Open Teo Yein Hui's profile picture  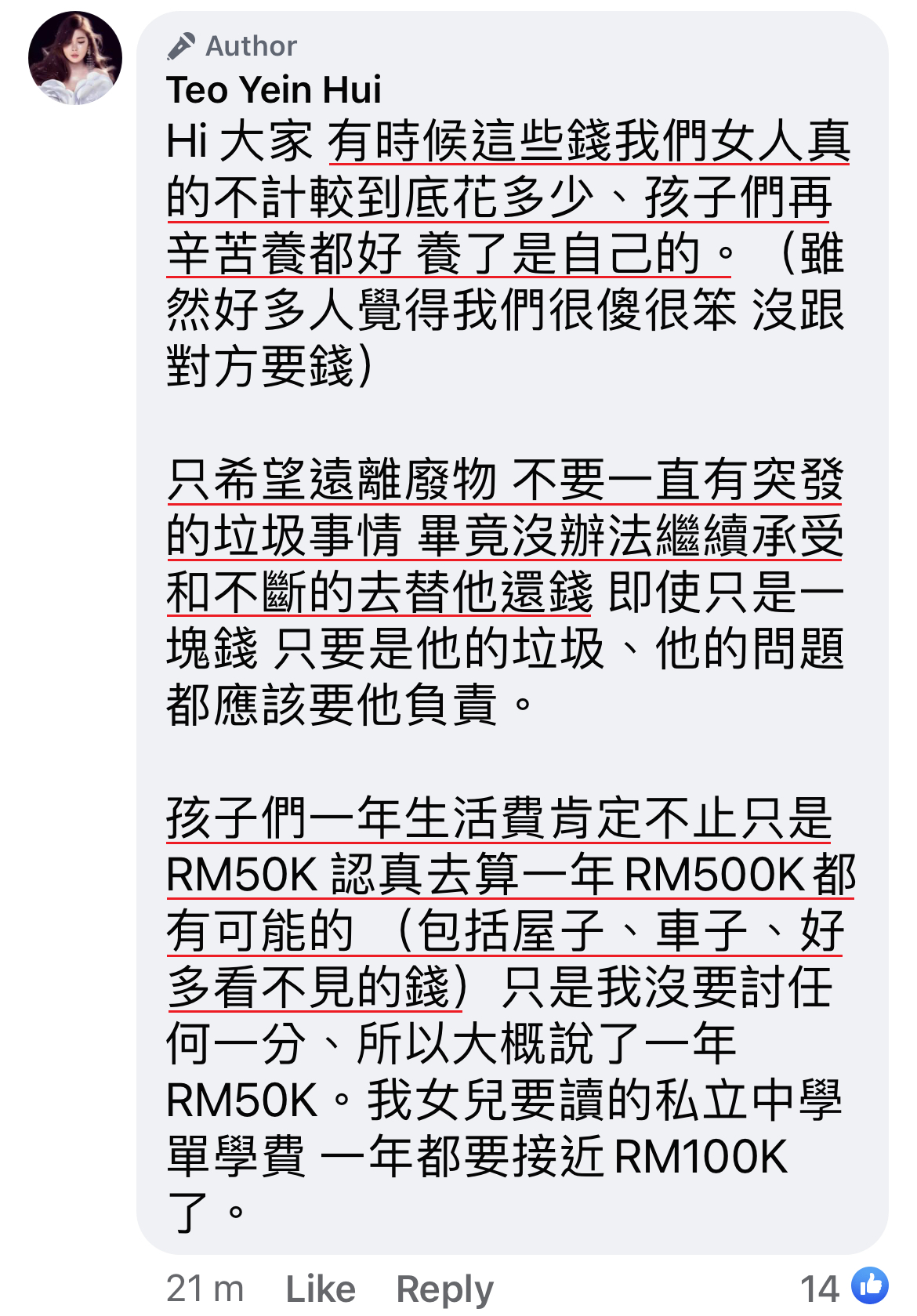tap(75, 58)
